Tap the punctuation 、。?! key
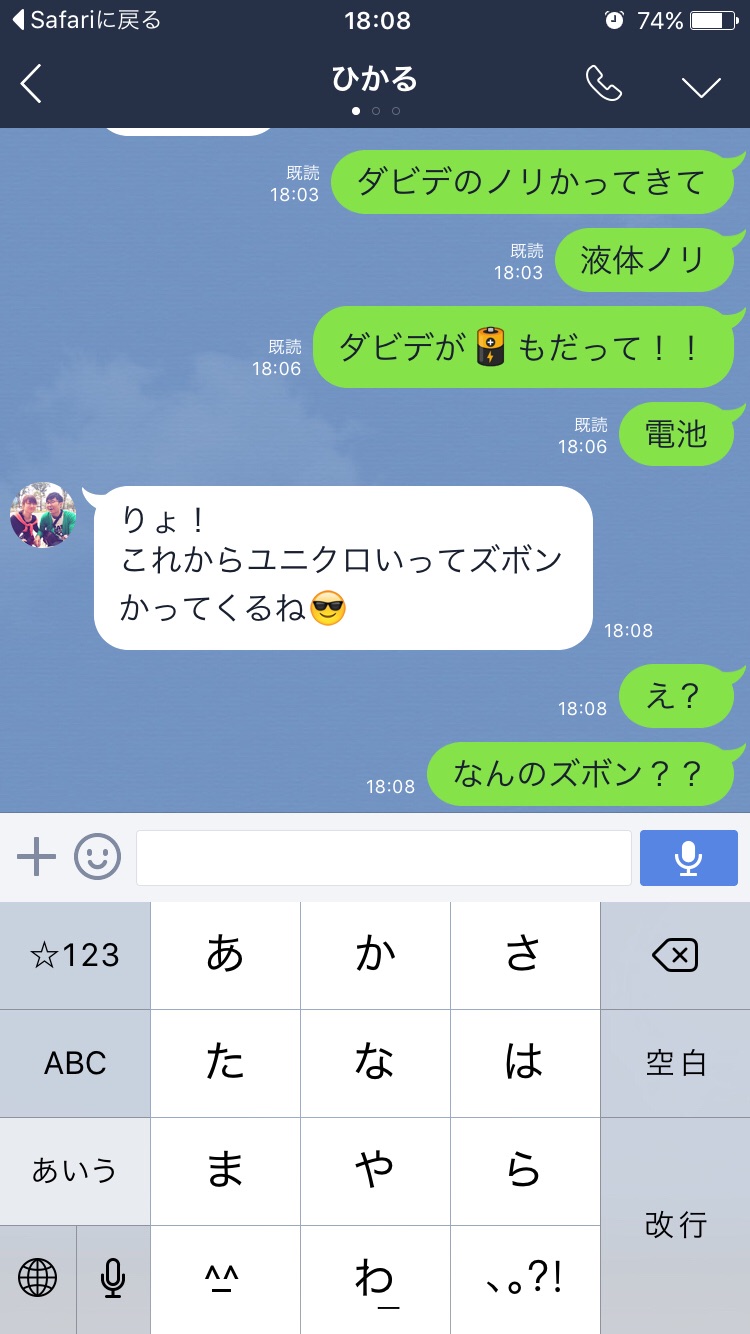Screen dimensions: 750x1334 tap(525, 1279)
